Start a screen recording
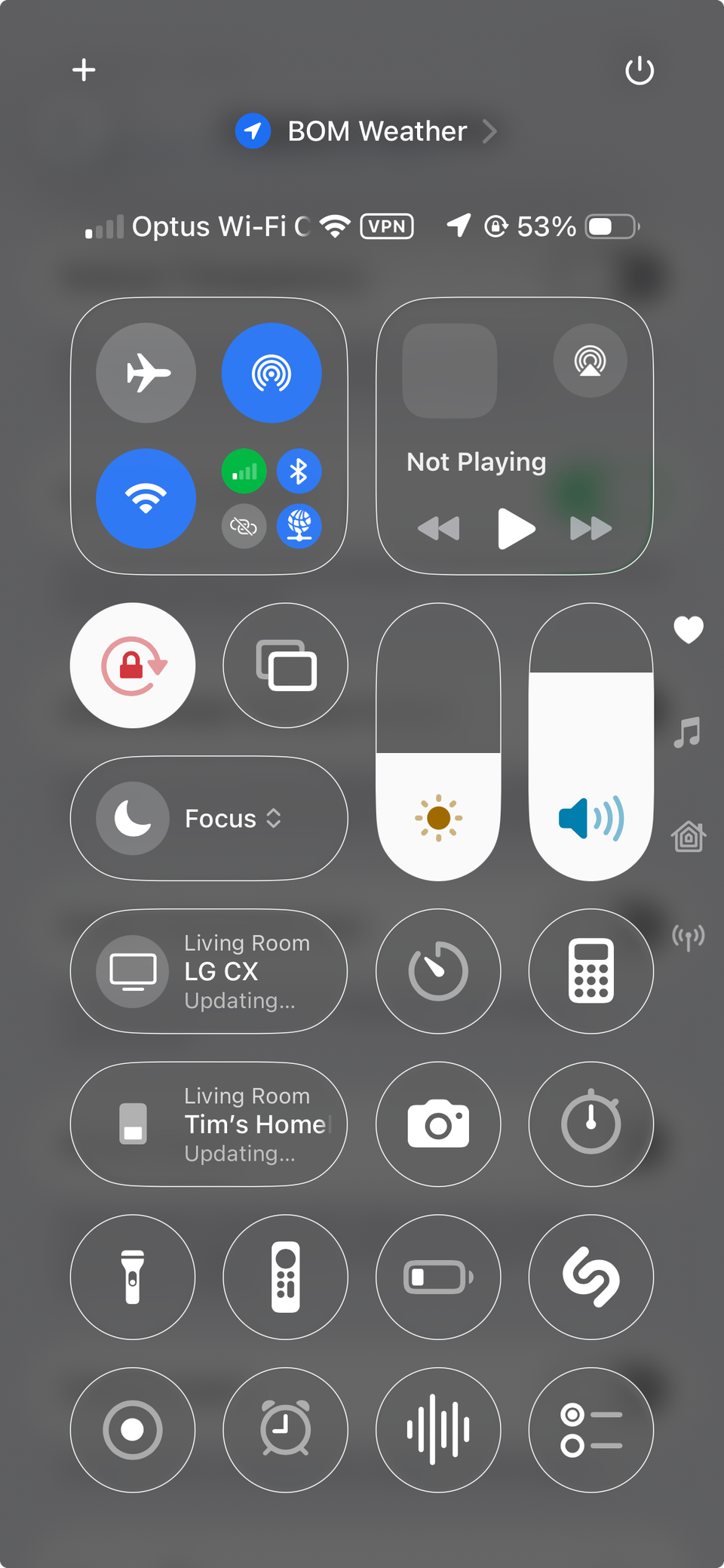 [x=133, y=1430]
